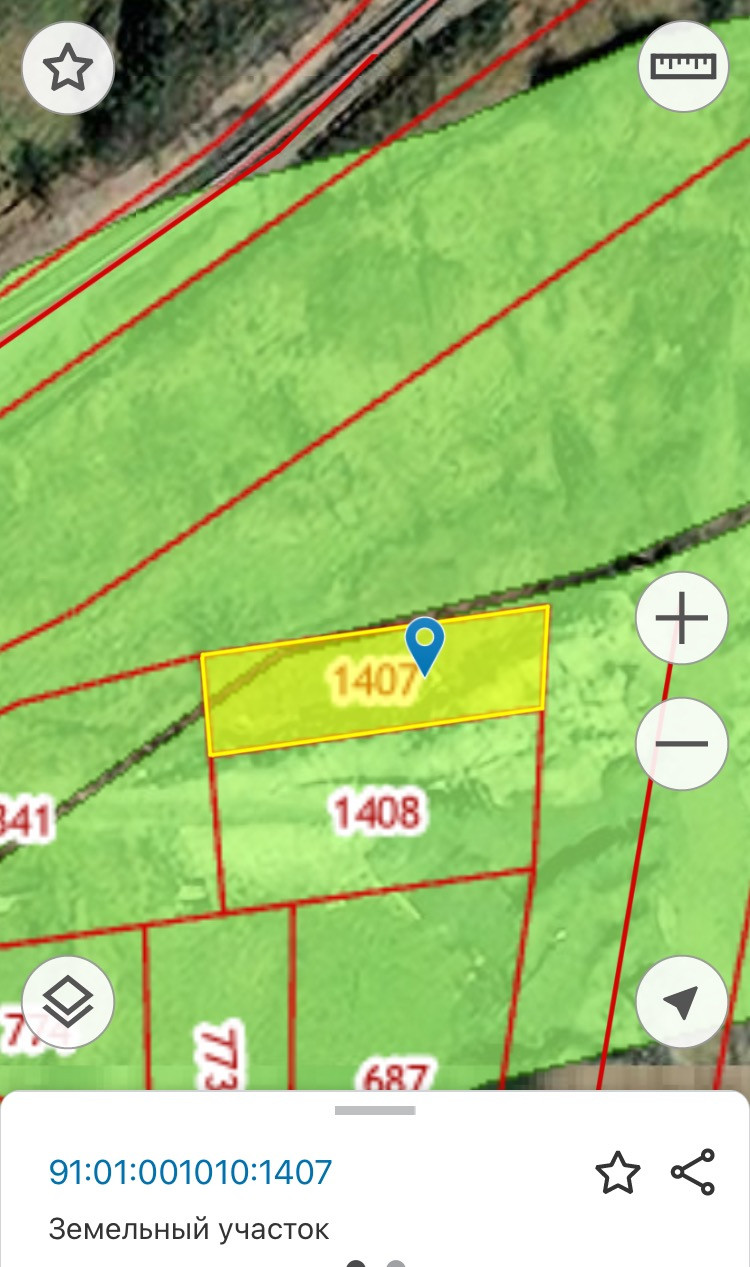
Task: Zoom in the map with the plus button
Action: coord(682,618)
